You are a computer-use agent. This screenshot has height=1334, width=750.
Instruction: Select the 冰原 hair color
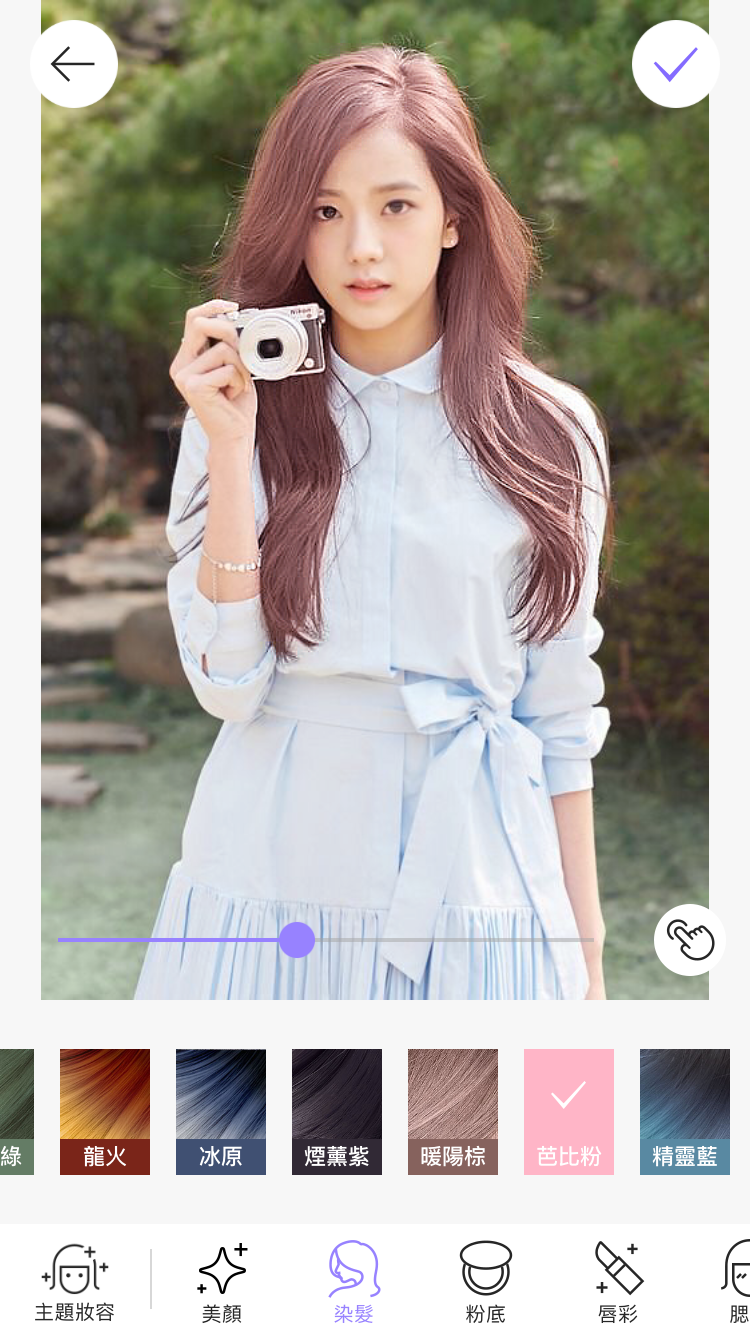point(221,1111)
